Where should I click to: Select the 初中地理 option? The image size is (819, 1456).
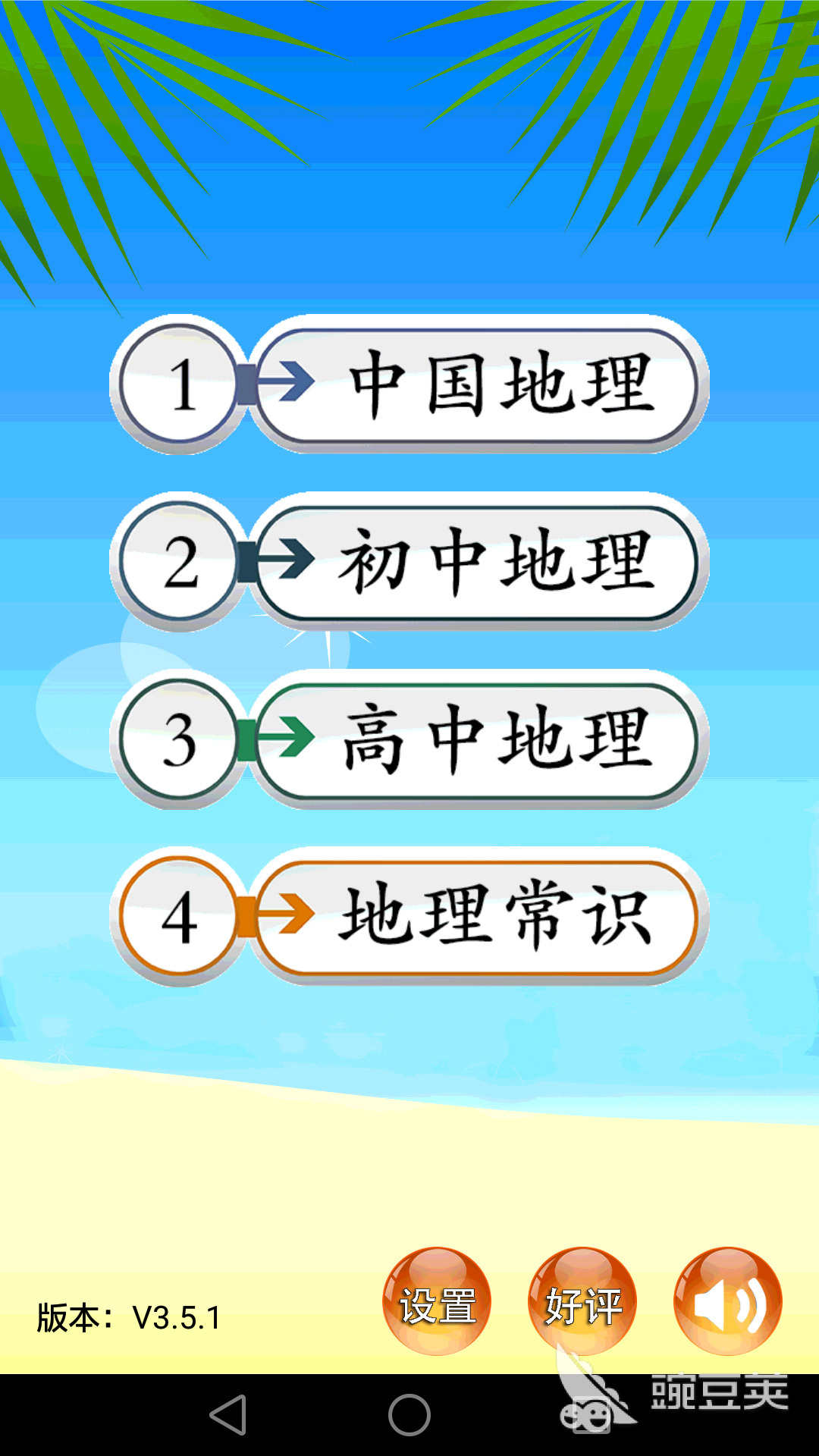coord(478,562)
